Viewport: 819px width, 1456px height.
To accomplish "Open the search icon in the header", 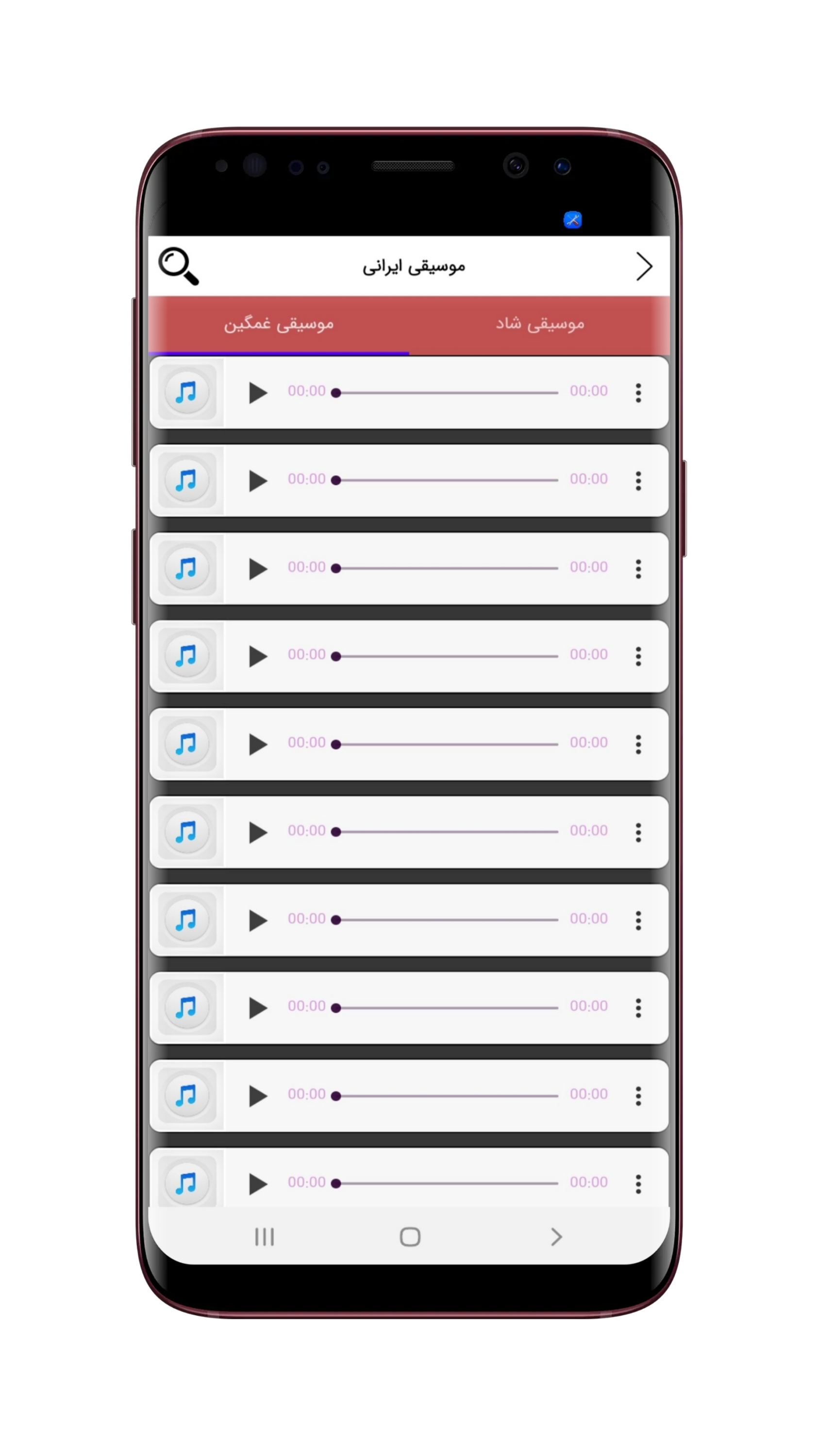I will point(179,267).
